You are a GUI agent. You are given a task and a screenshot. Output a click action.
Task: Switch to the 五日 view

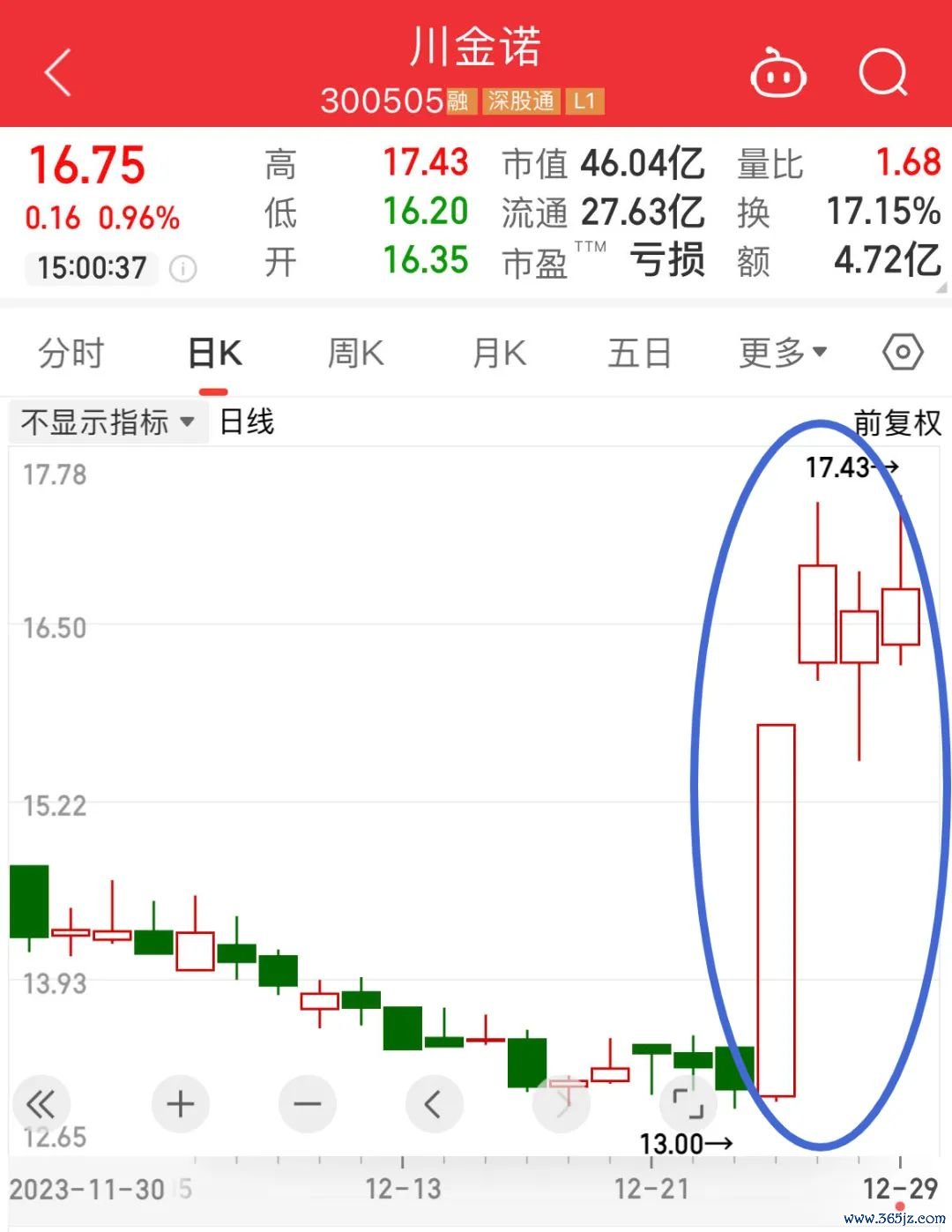pos(639,354)
